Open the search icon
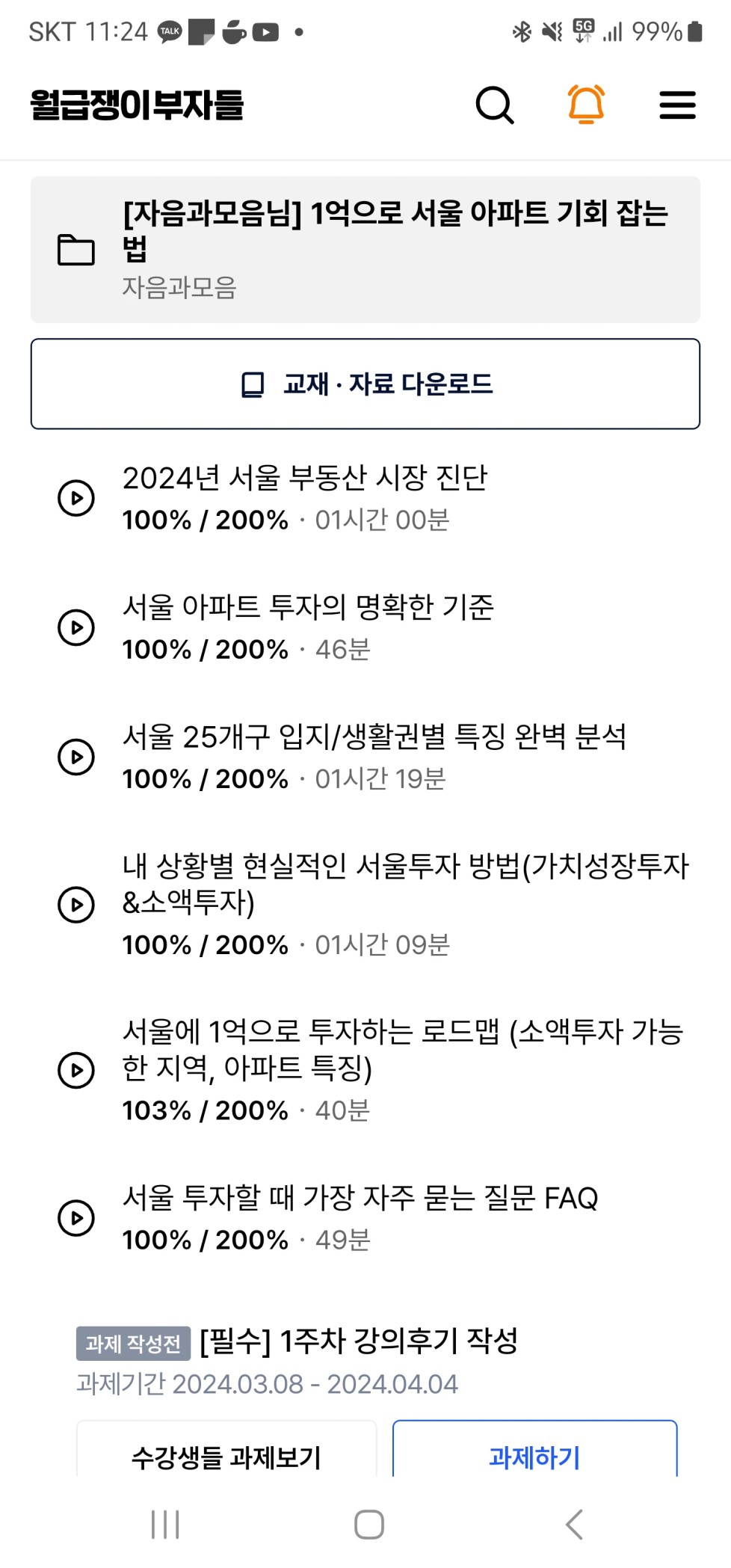Image resolution: width=731 pixels, height=1568 pixels. (x=495, y=105)
